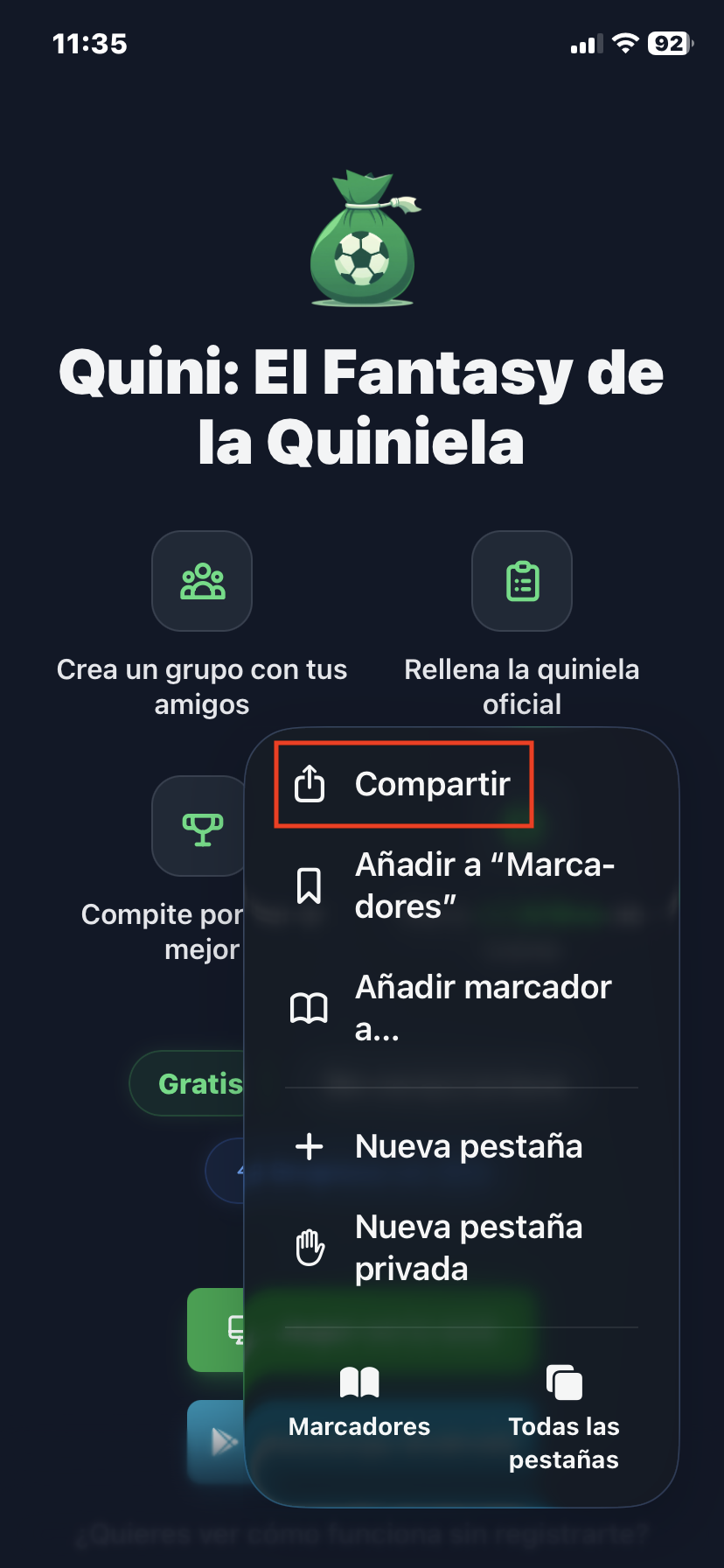Tap the green trophy icon
Screen dimensions: 724x1568
point(202,826)
